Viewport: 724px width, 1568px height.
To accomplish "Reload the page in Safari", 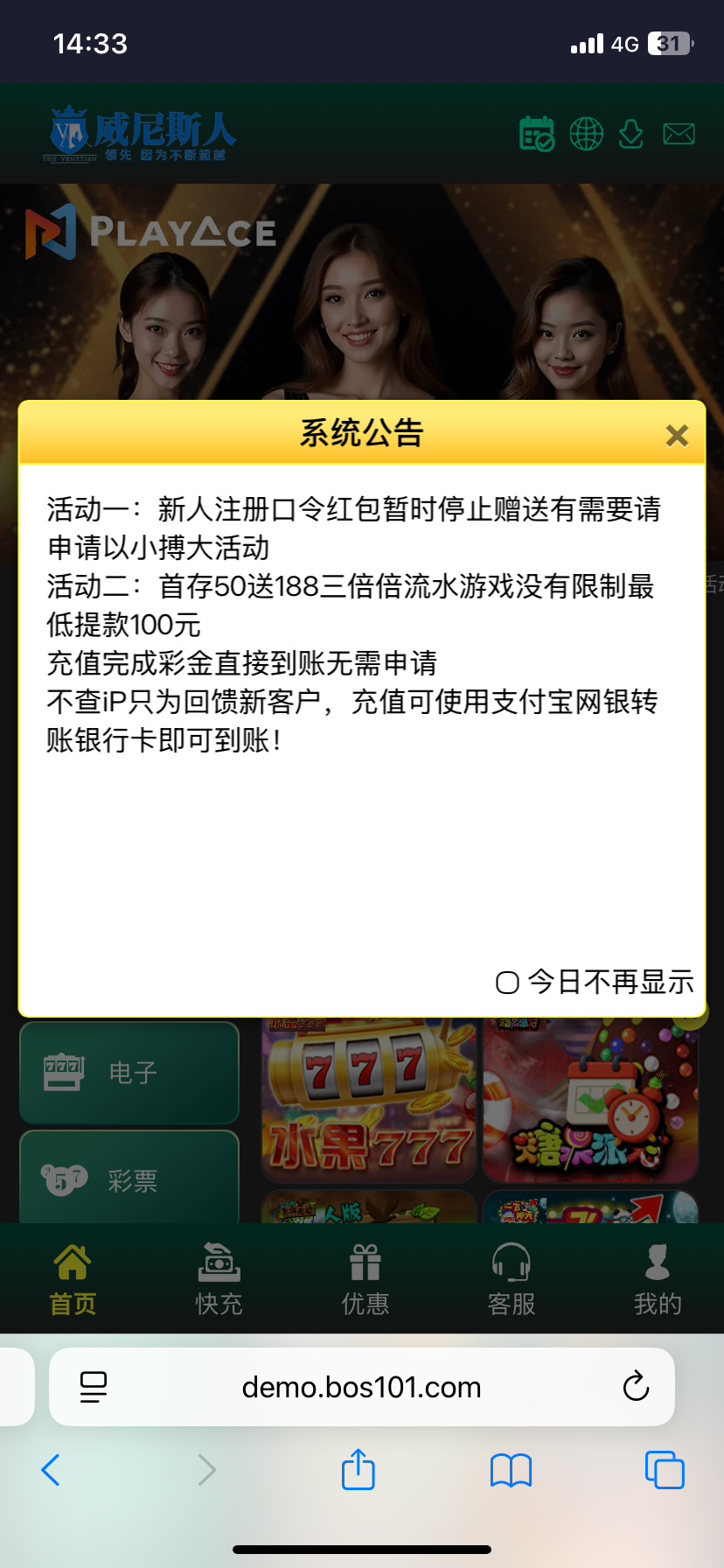I will pos(636,1387).
